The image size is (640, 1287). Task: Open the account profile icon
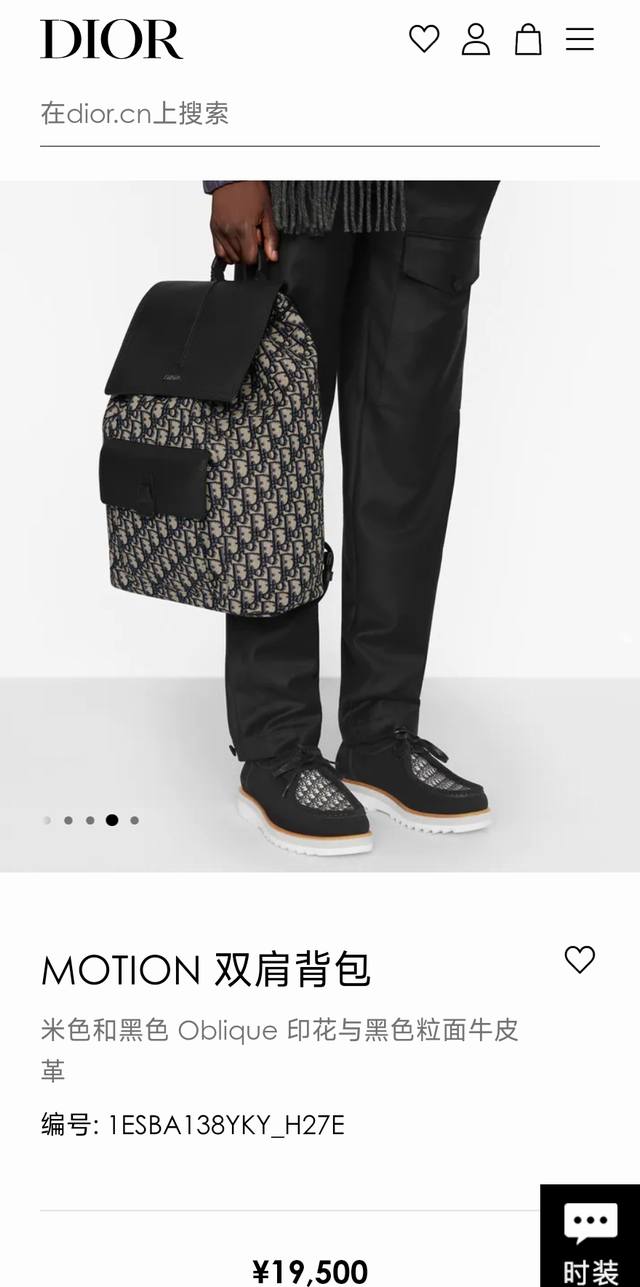[x=476, y=39]
